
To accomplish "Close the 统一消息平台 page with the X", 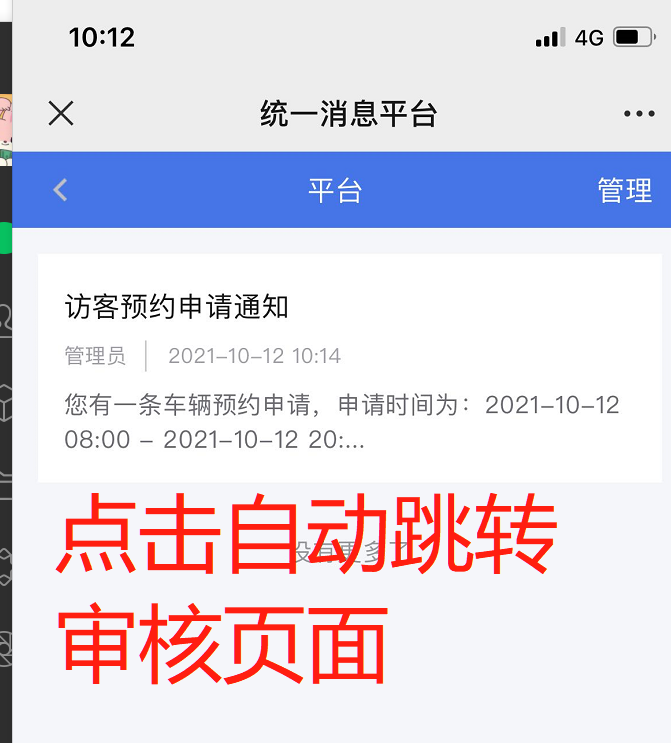I will click(61, 113).
